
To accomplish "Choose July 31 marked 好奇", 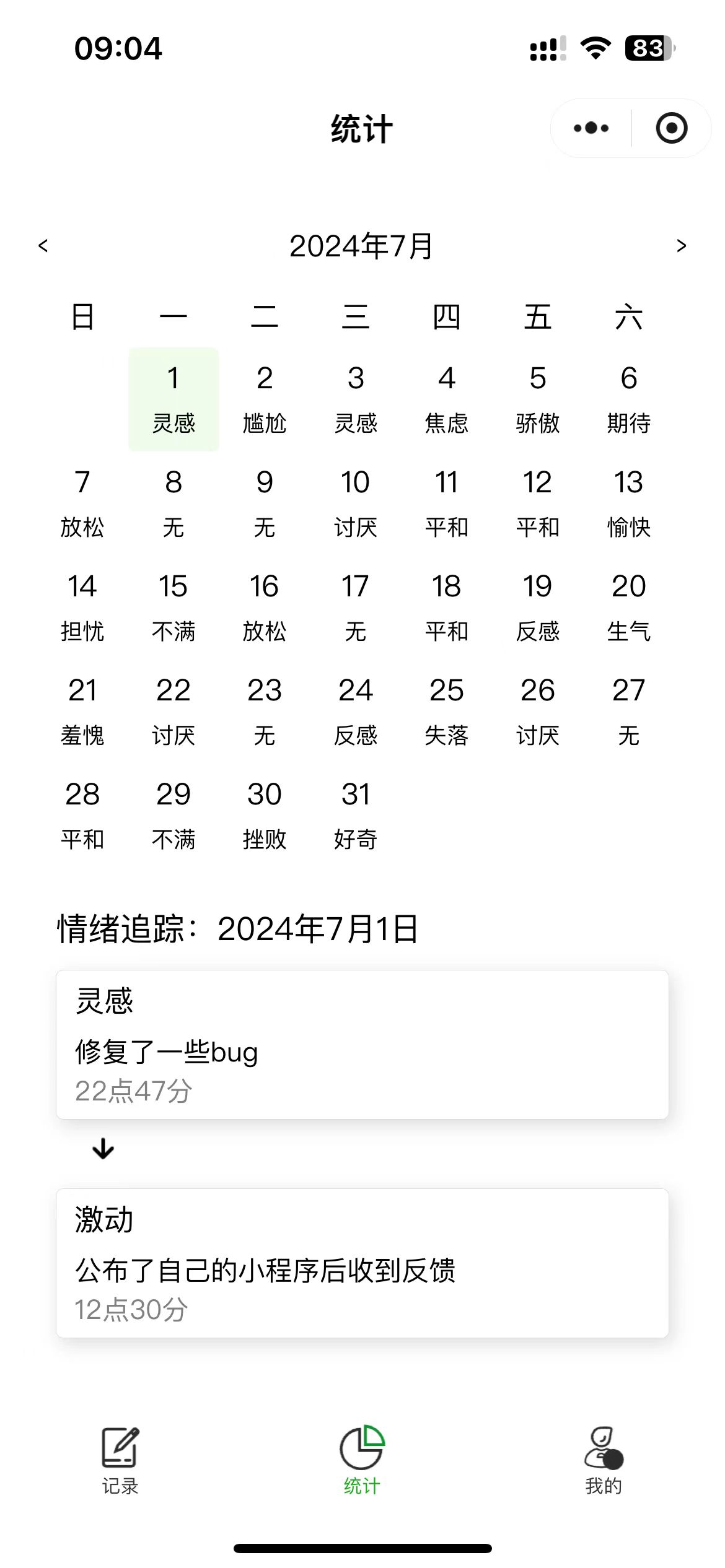I will coord(356,816).
